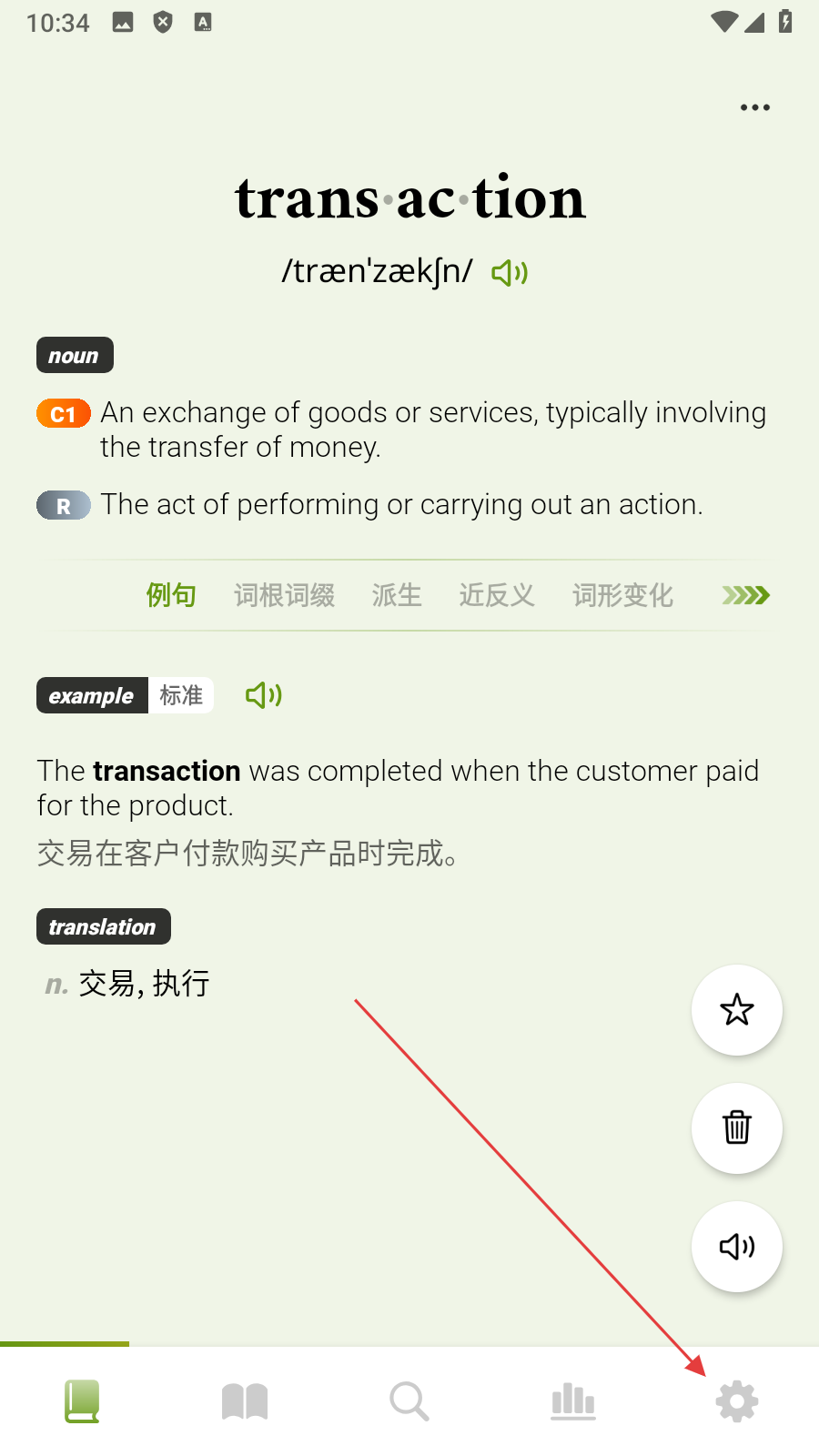Go to the search tab
The height and width of the screenshot is (1456, 819).
click(409, 1401)
